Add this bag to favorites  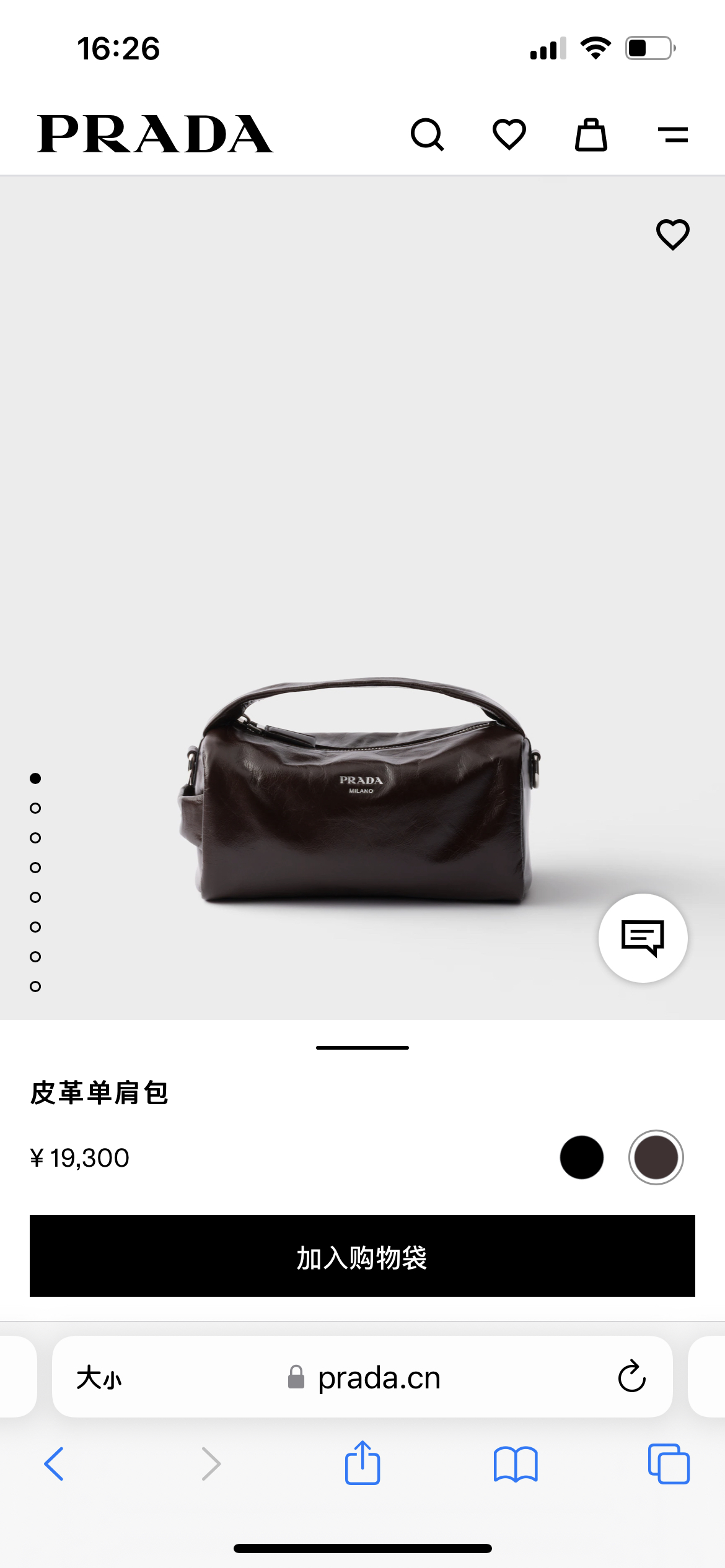pos(673,235)
